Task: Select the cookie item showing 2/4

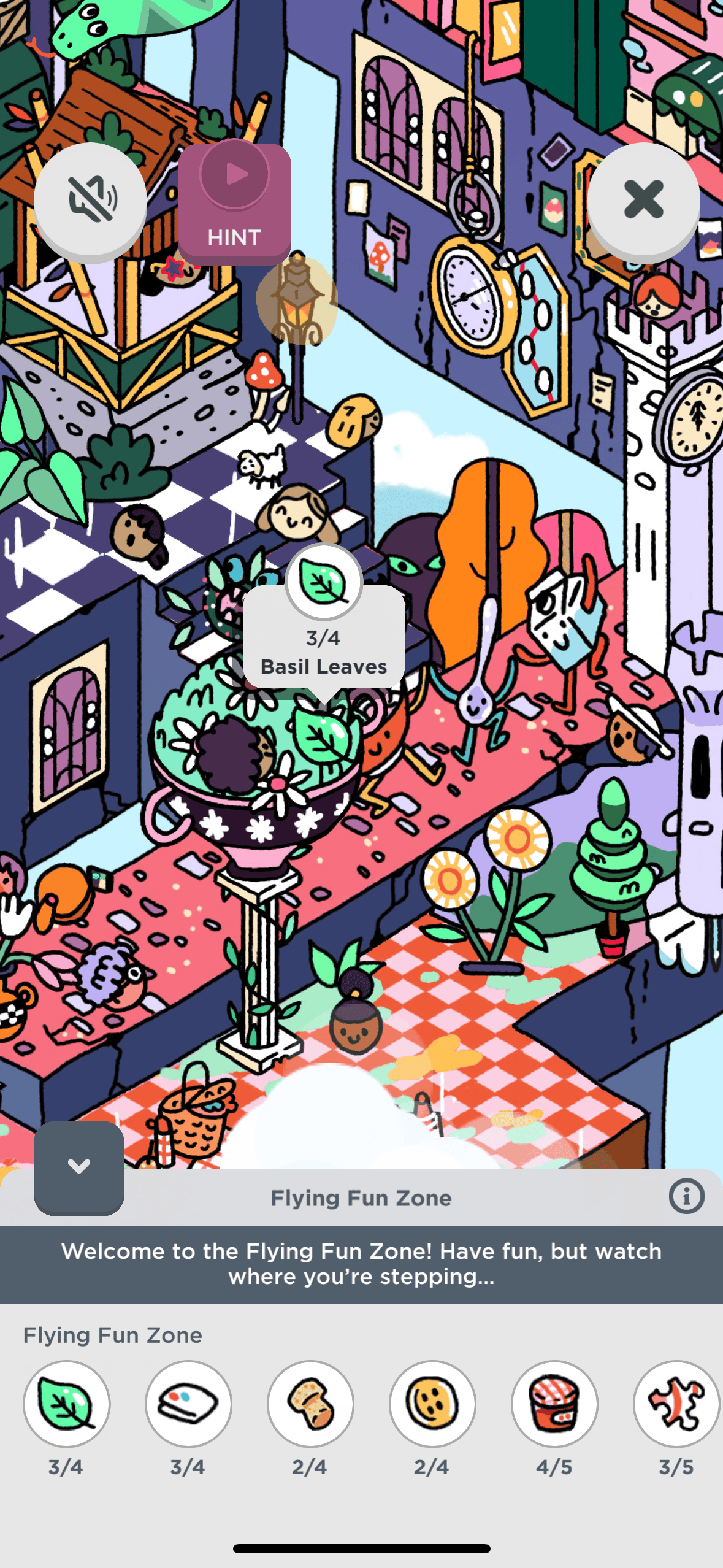Action: pos(432,1404)
